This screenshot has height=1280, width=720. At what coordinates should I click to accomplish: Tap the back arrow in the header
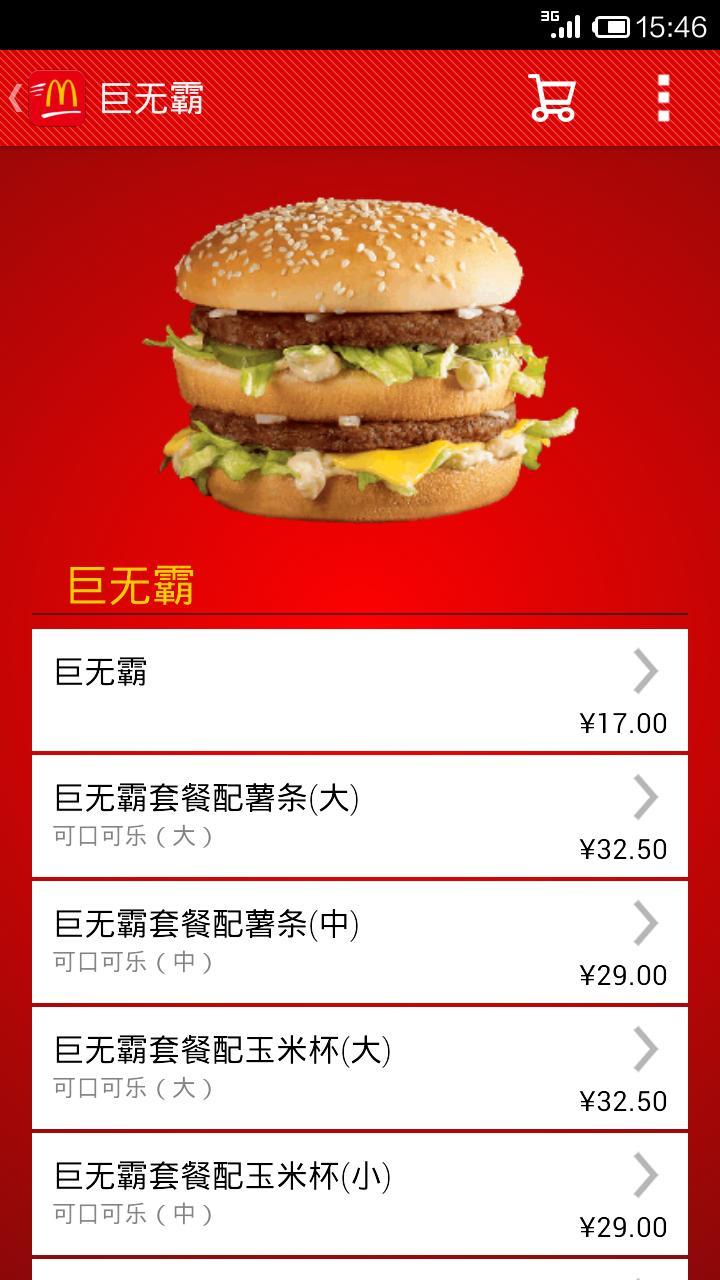click(14, 99)
